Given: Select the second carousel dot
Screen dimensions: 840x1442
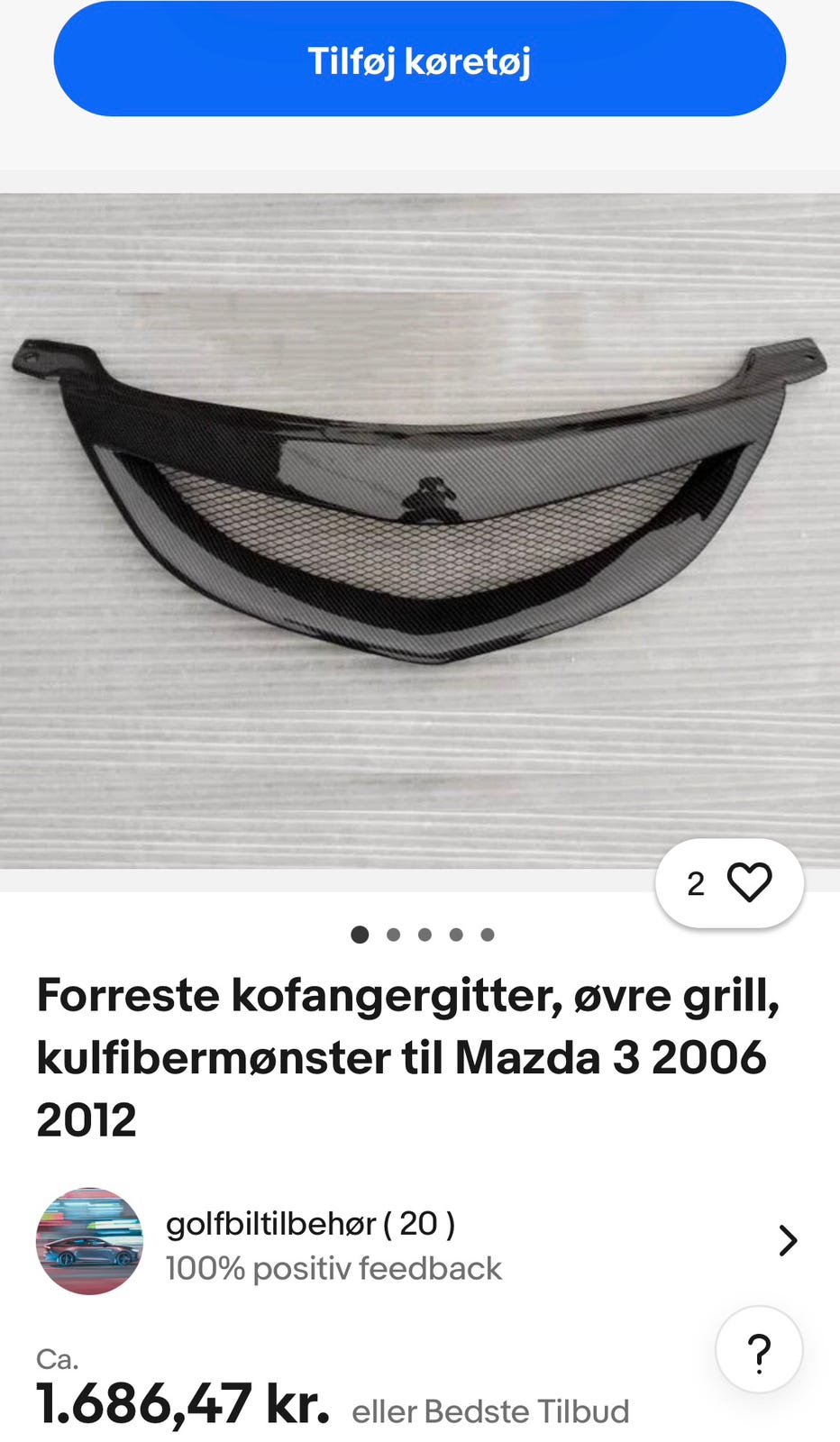Looking at the screenshot, I should pyautogui.click(x=392, y=935).
